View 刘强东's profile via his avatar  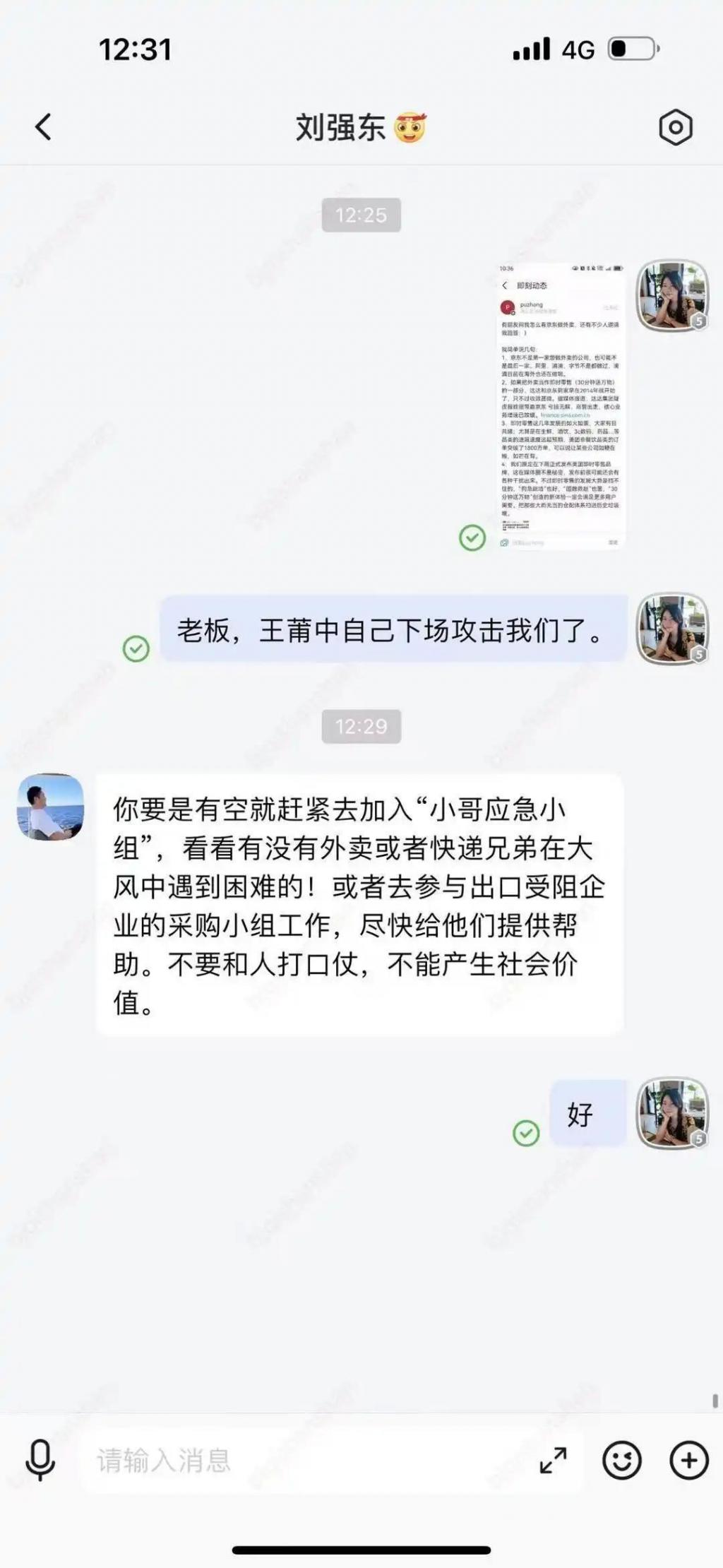[x=50, y=807]
